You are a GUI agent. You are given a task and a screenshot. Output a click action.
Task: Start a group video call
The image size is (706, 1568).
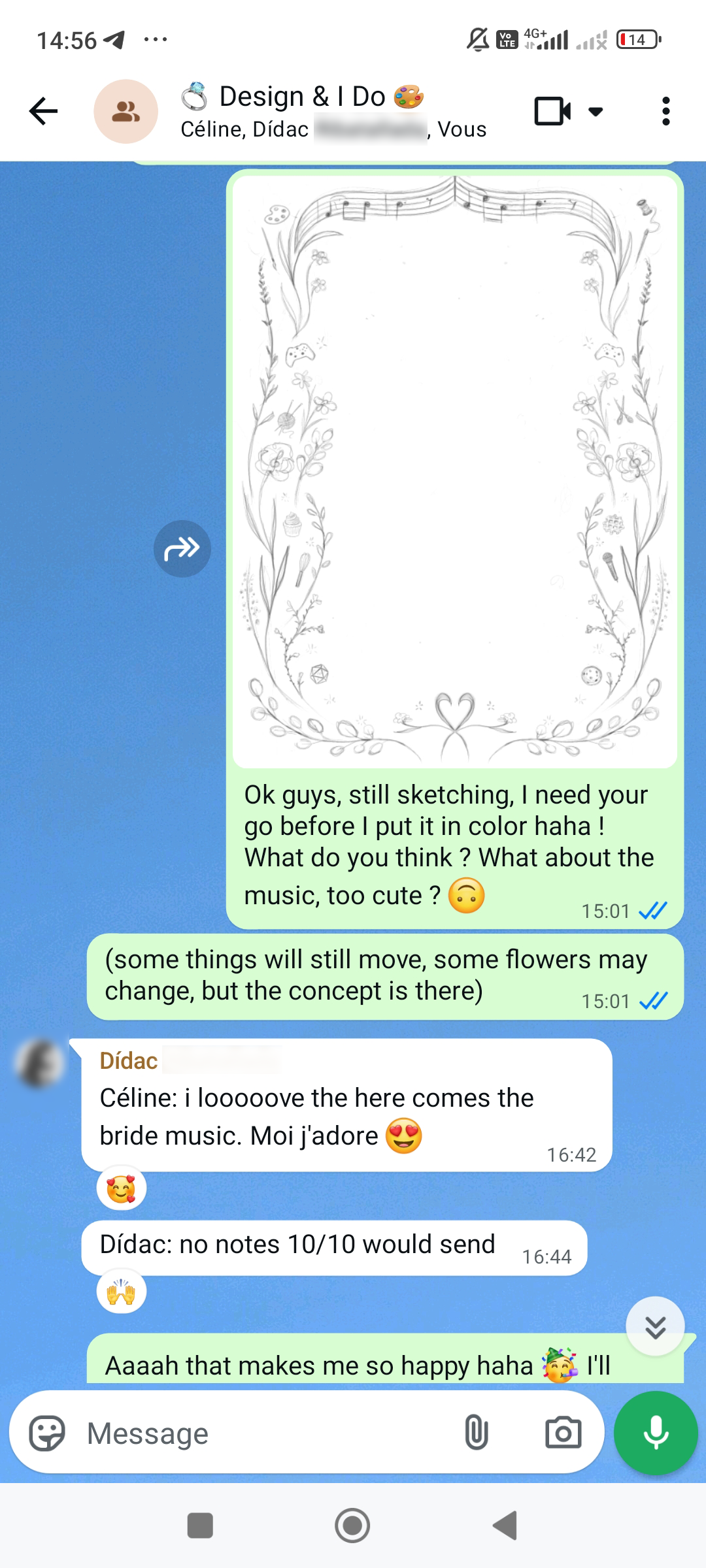[x=552, y=111]
